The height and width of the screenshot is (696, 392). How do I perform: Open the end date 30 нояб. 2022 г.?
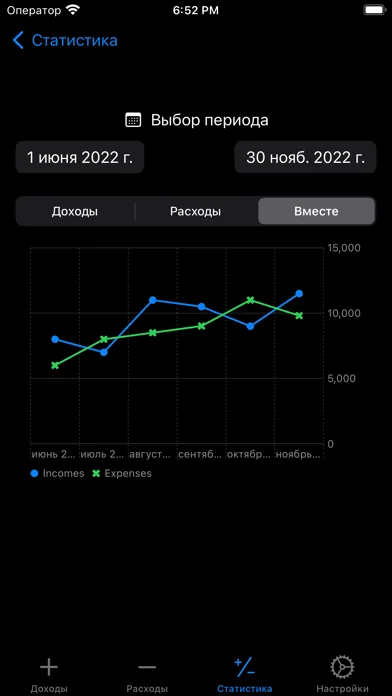coord(305,157)
